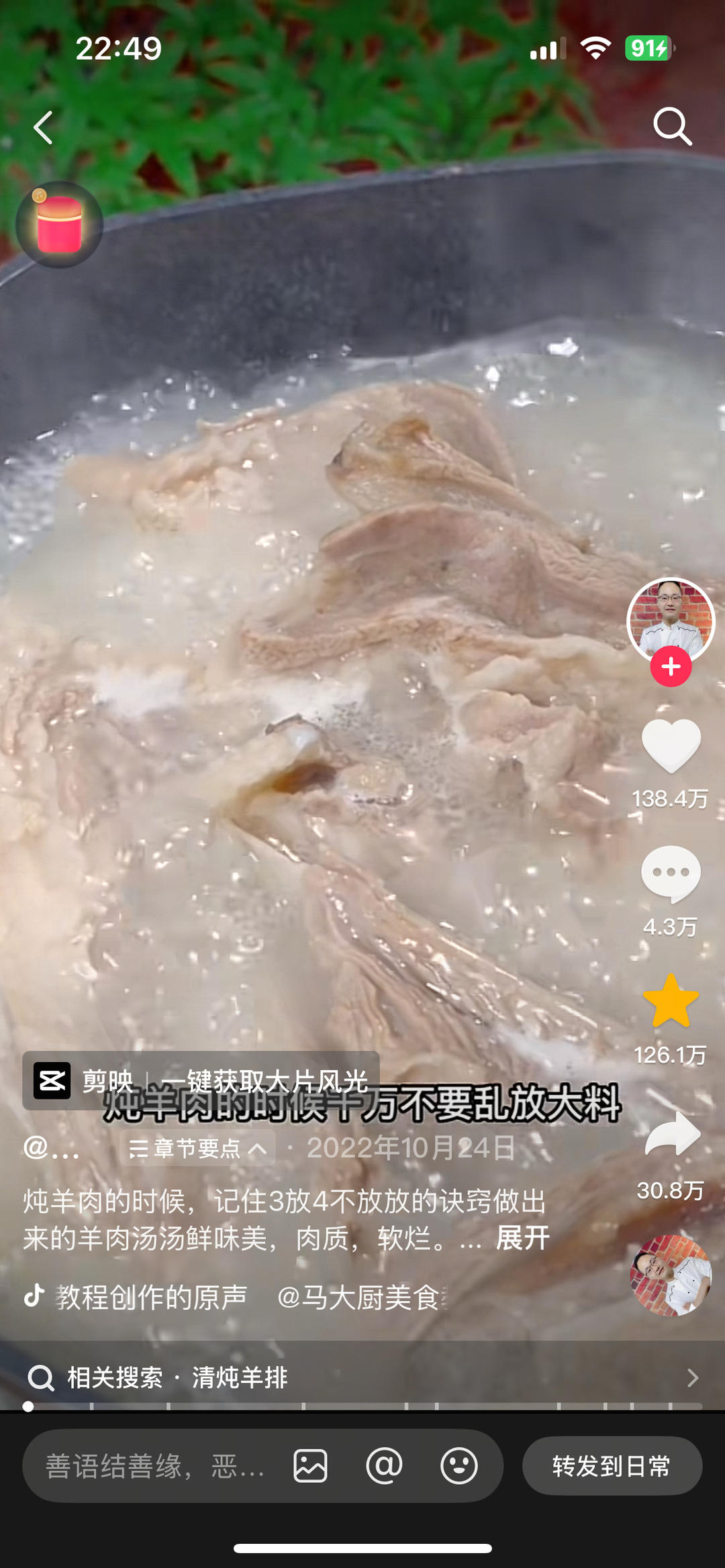The image size is (725, 1568).
Task: Open the search magnifier icon
Action: [x=672, y=126]
